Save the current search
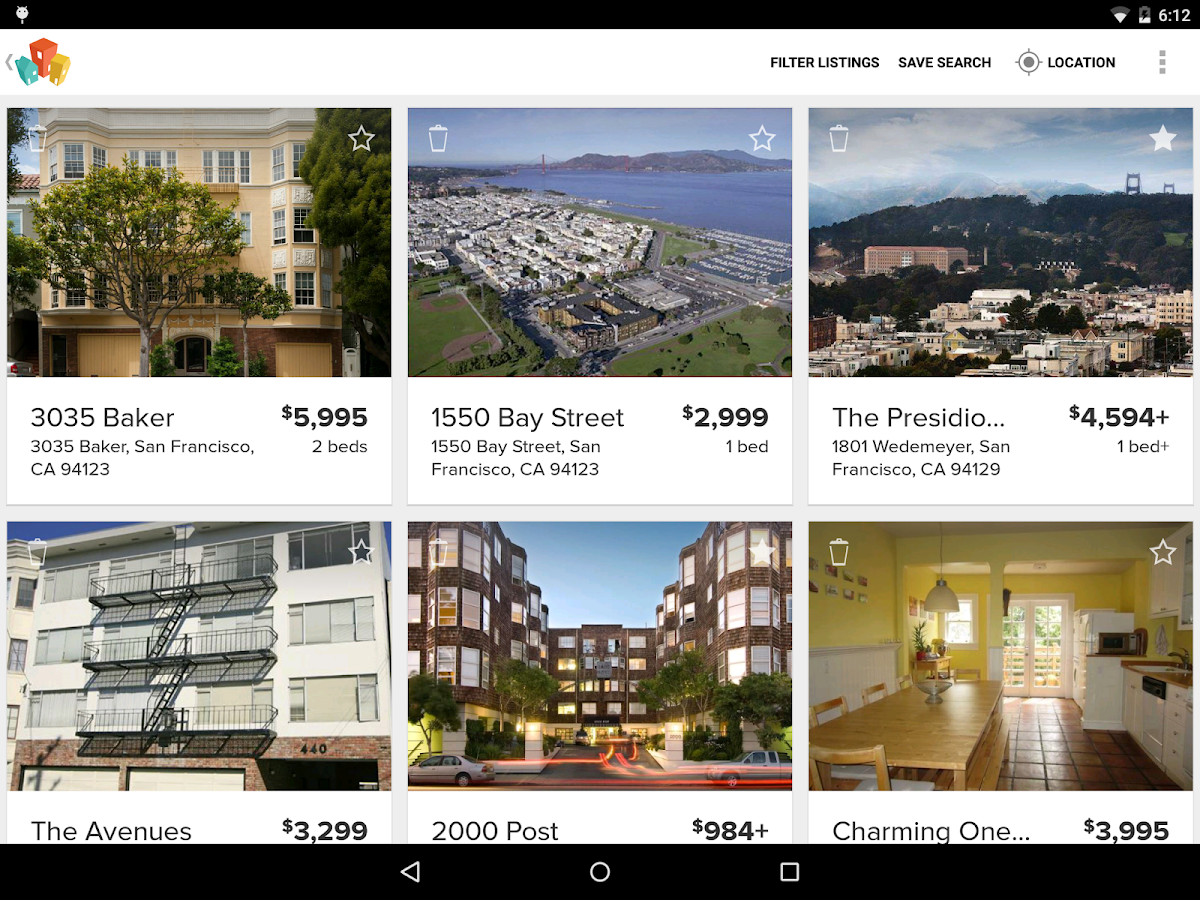The image size is (1200, 900). pos(944,62)
